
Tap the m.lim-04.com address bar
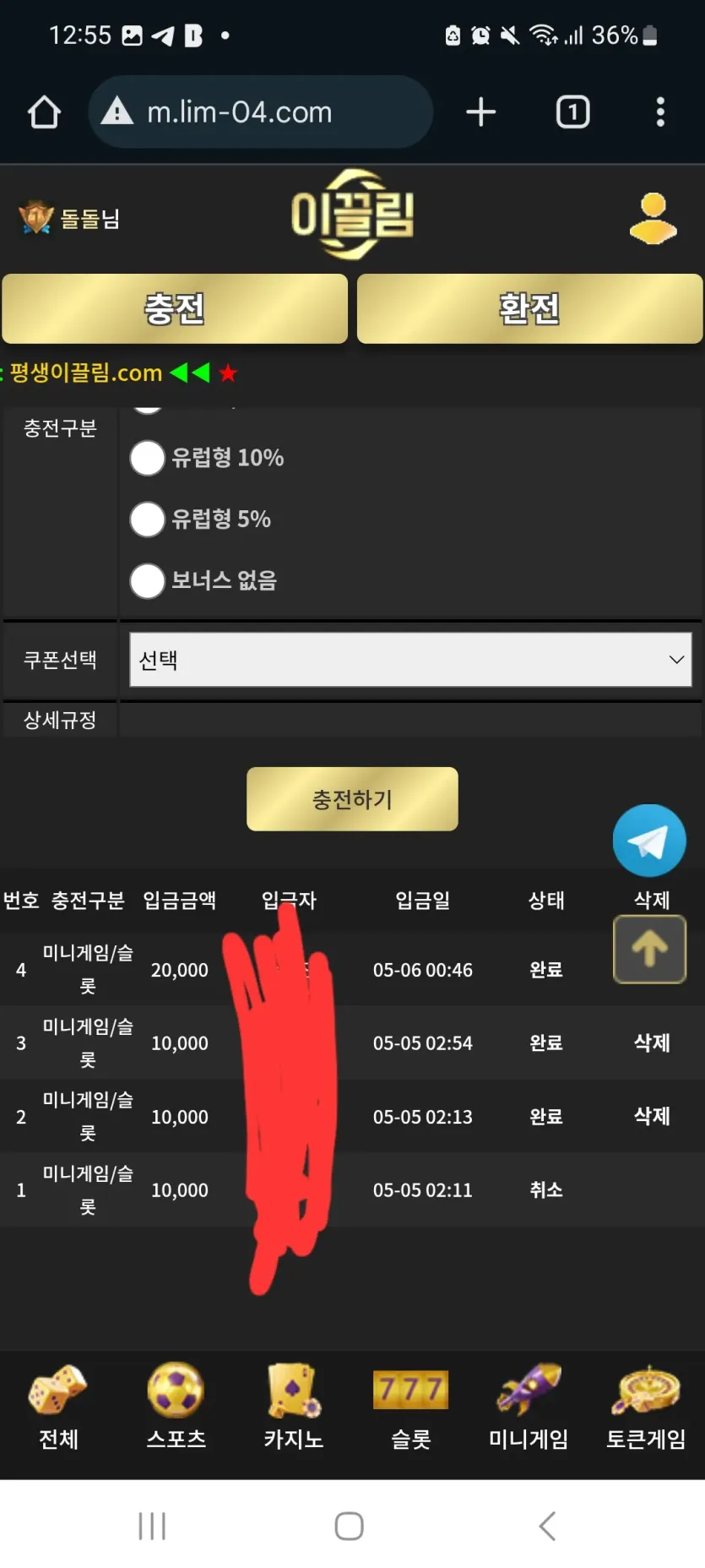[x=260, y=112]
